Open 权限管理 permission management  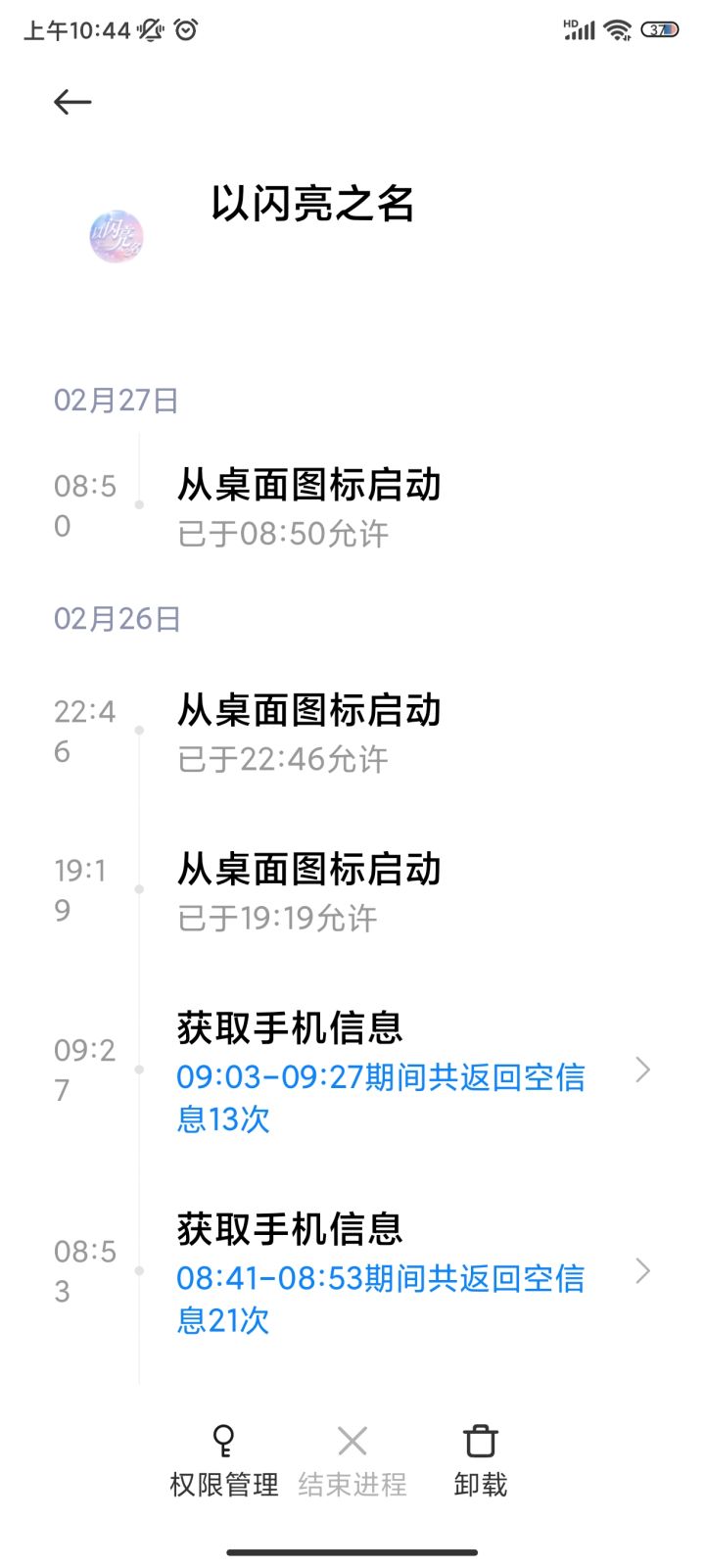pyautogui.click(x=224, y=1460)
